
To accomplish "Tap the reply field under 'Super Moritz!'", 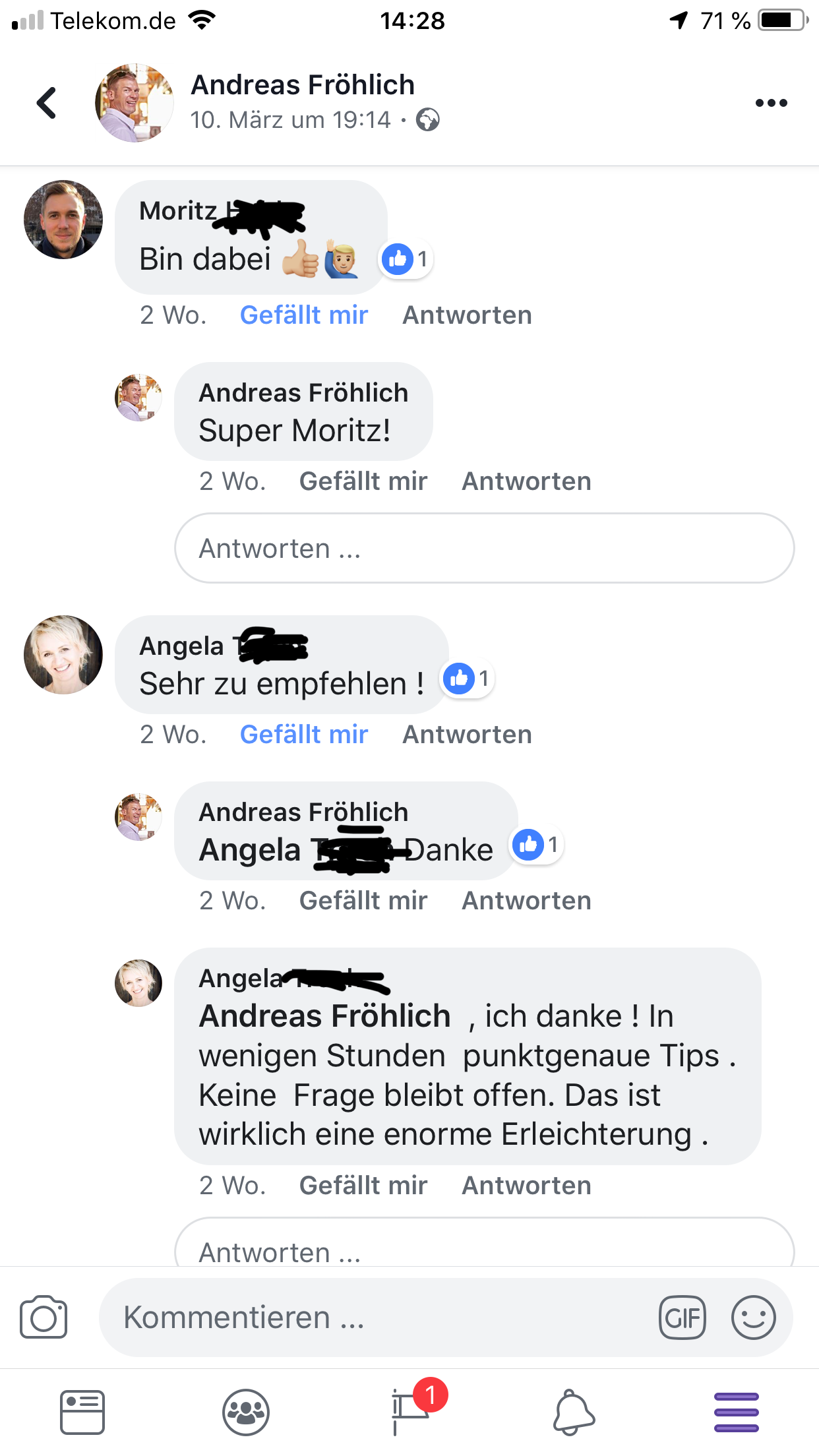I will tap(484, 549).
